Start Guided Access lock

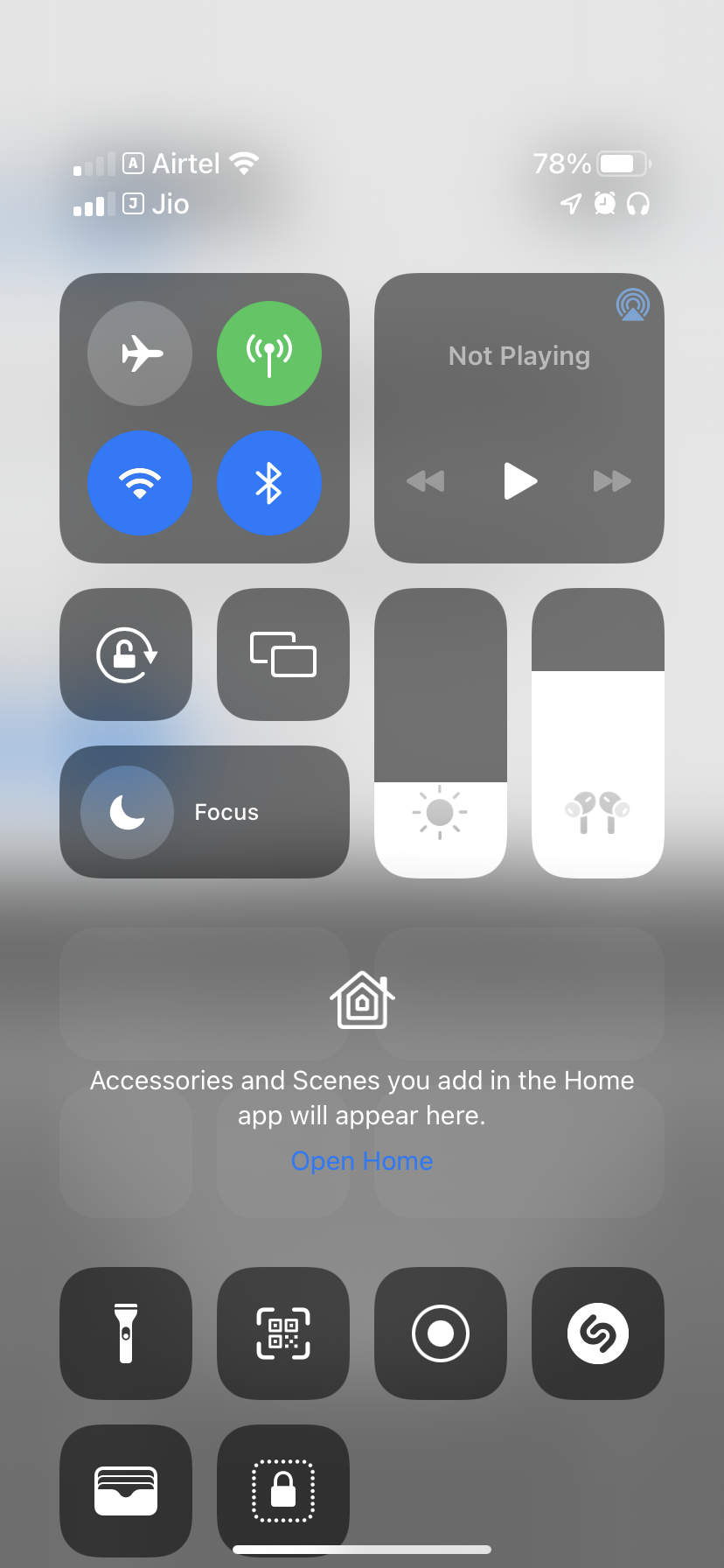283,1491
